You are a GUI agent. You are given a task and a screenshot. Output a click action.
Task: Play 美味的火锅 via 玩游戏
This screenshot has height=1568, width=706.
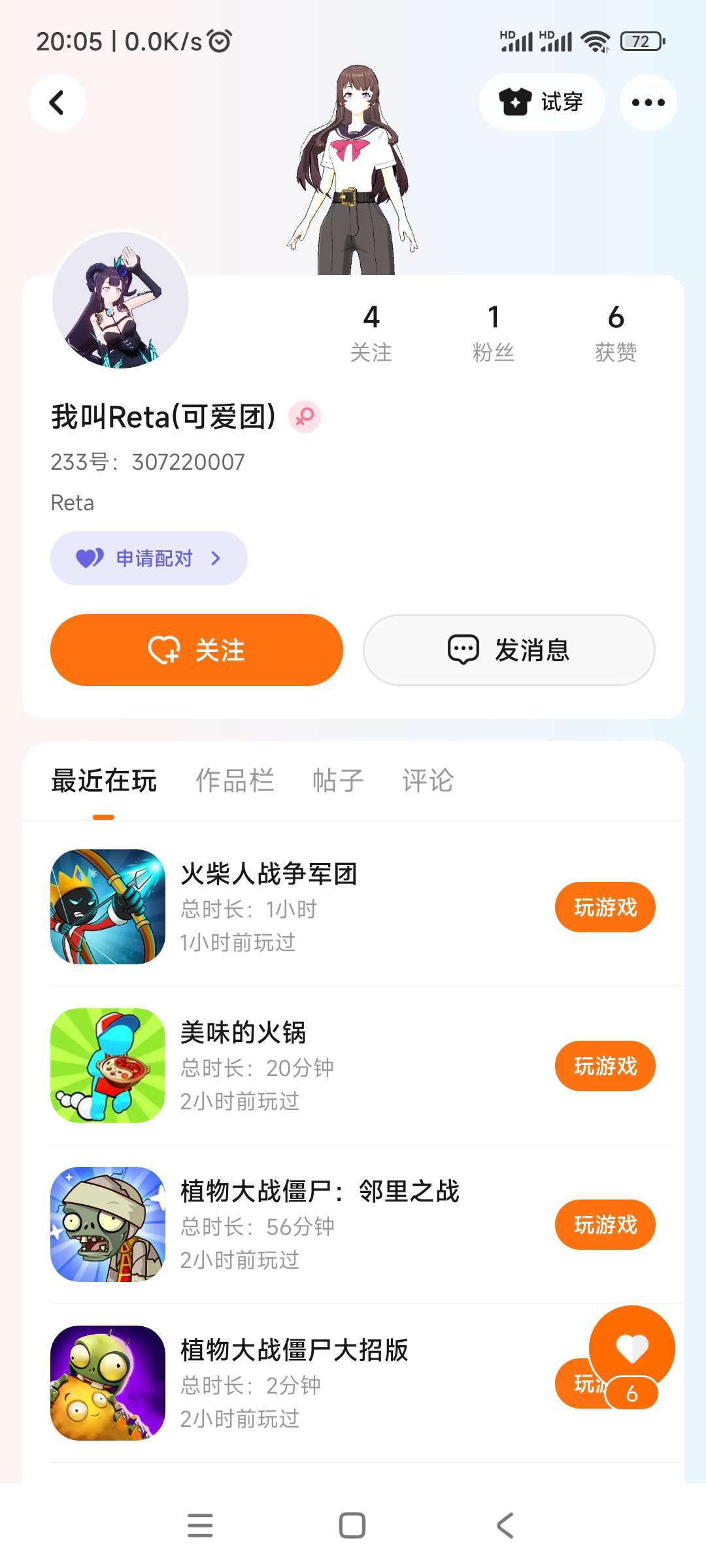click(605, 1066)
